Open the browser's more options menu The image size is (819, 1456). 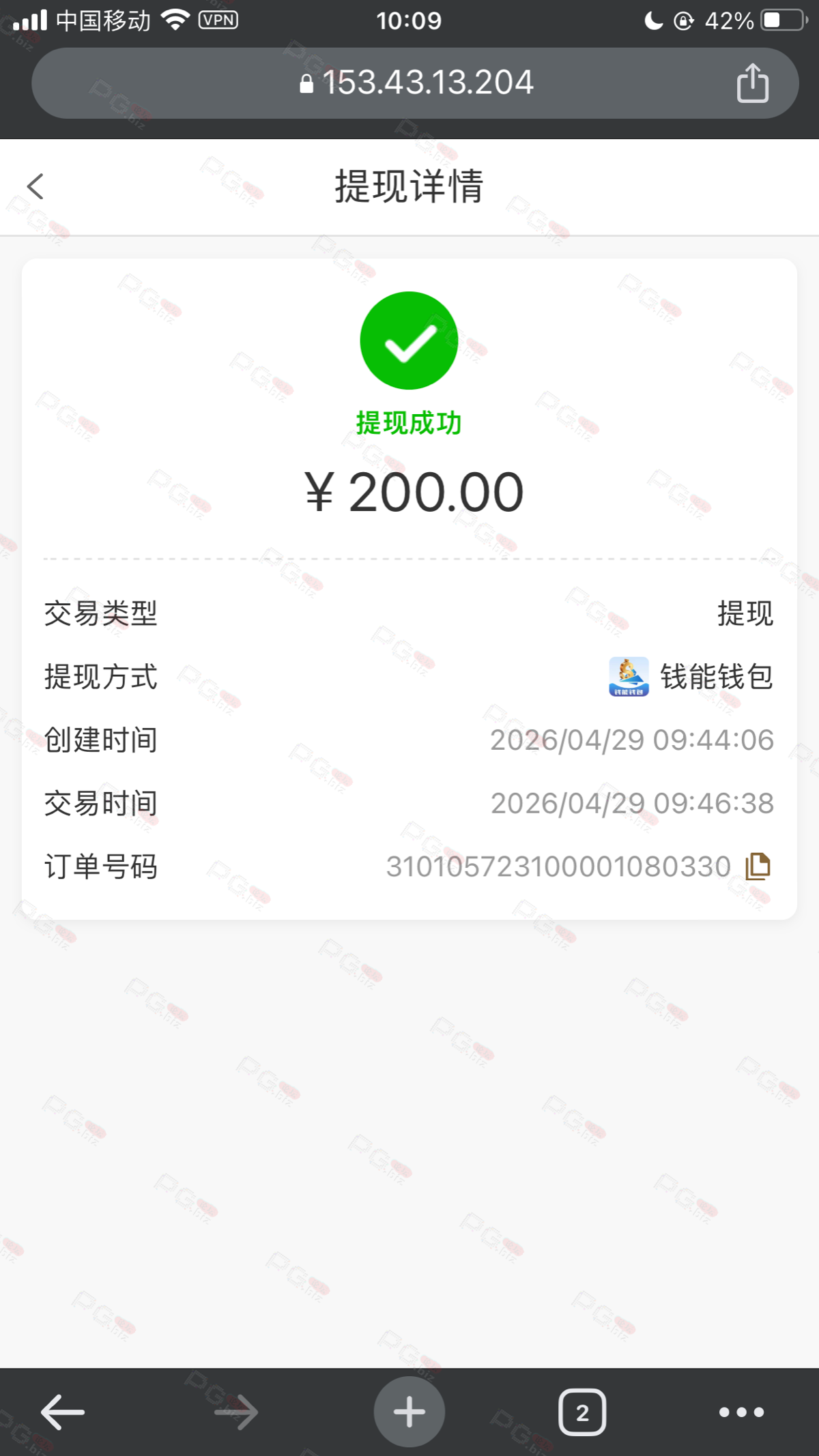point(741,1412)
